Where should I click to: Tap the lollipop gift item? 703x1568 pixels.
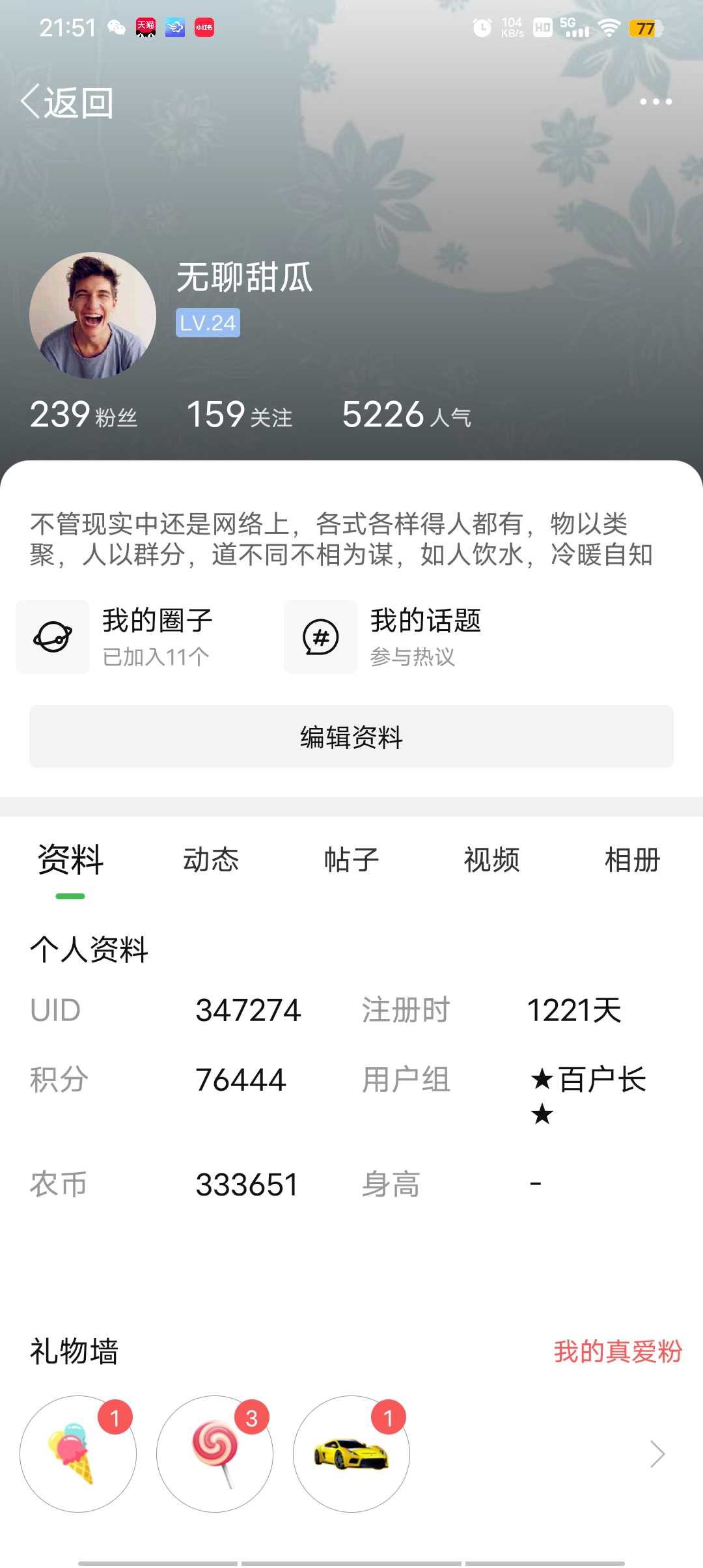(x=215, y=1453)
